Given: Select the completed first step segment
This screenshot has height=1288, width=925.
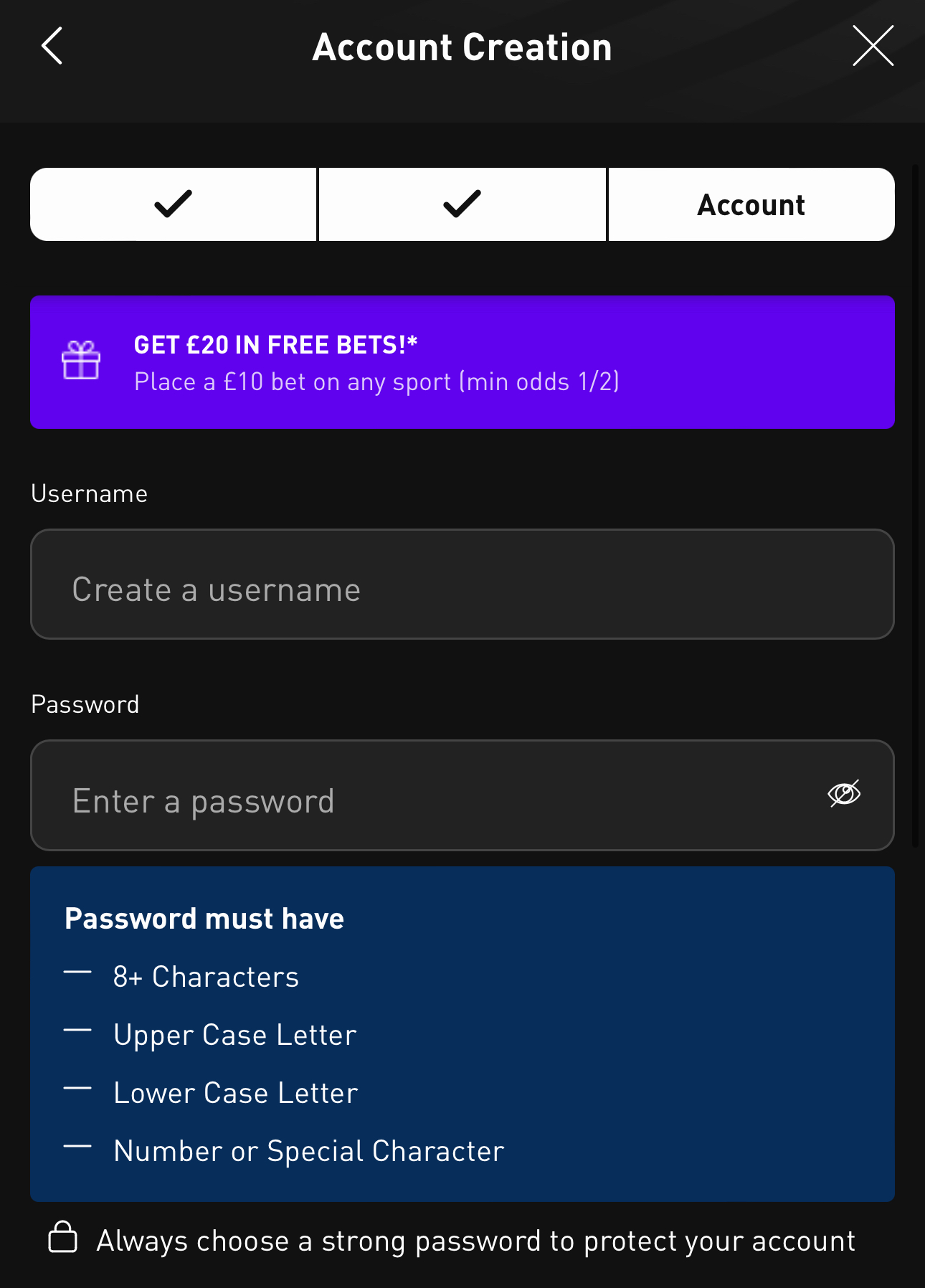Looking at the screenshot, I should 173,204.
